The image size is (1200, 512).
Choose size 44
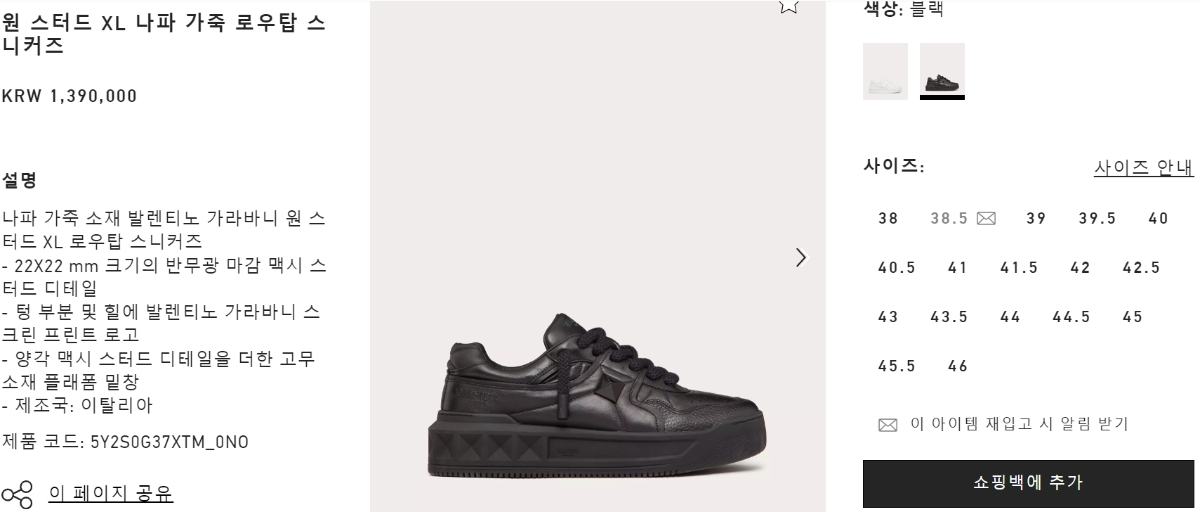[x=1010, y=317]
